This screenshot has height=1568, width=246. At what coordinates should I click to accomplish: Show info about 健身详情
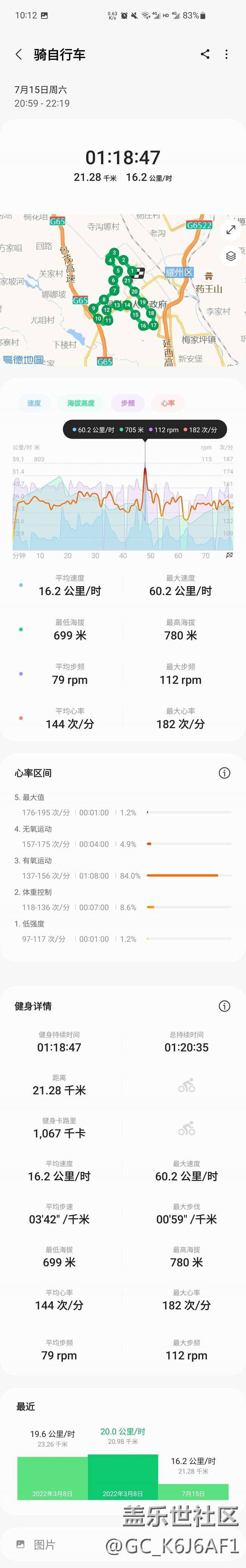[225, 1006]
